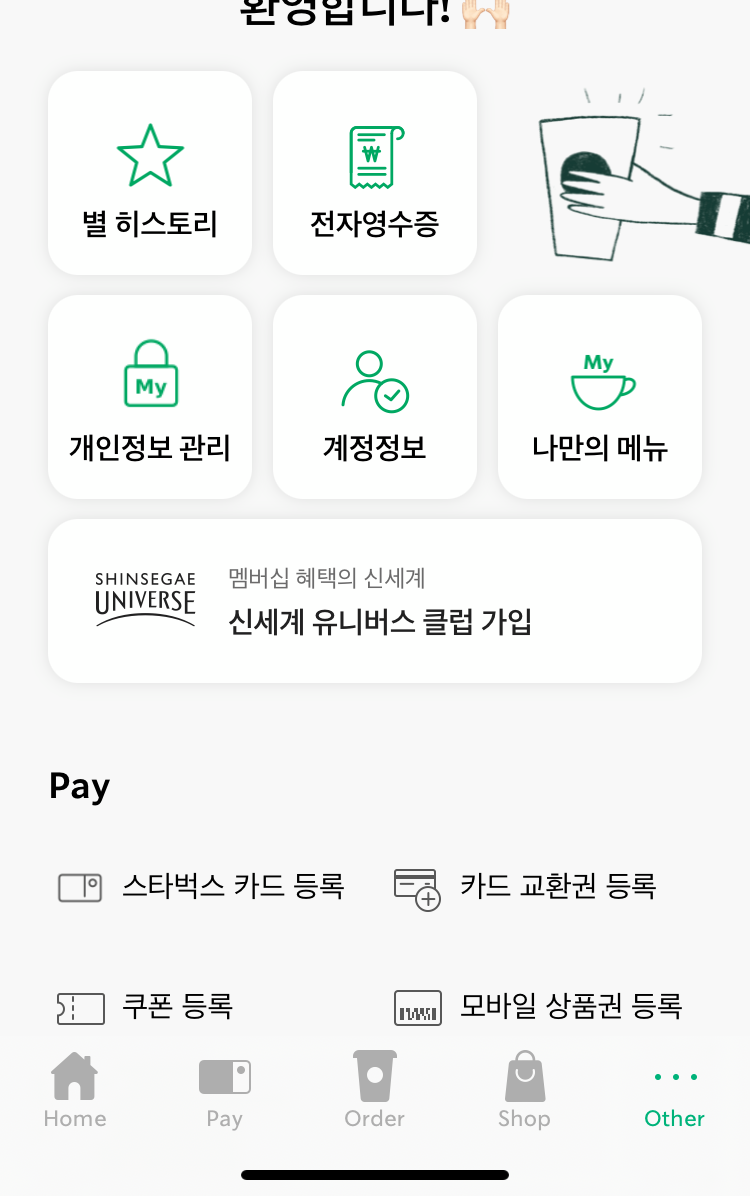The height and width of the screenshot is (1196, 750).
Task: Select 쿠폰 등록
Action: pyautogui.click(x=146, y=1006)
